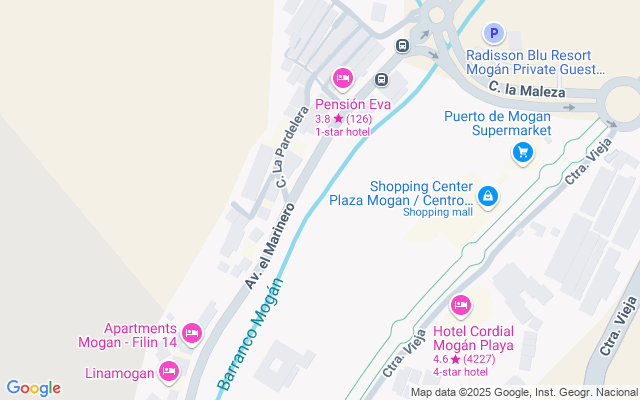
Task: Select Apartments Mogan - Filin 14 marker
Action: pos(193,333)
